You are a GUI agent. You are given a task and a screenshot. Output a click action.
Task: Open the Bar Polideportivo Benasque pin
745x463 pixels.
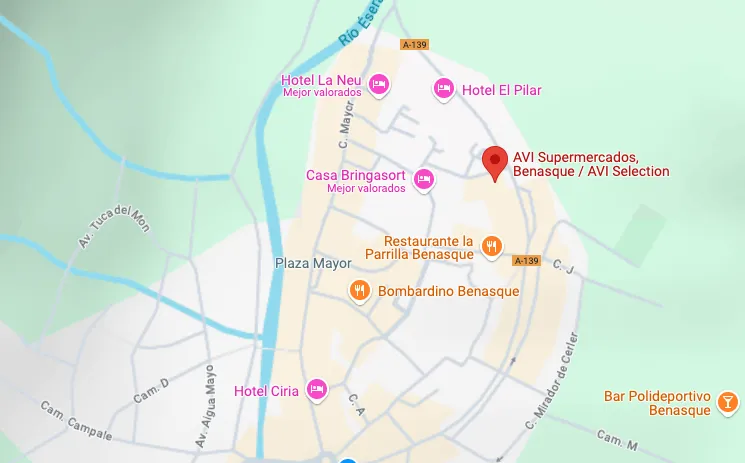728,403
